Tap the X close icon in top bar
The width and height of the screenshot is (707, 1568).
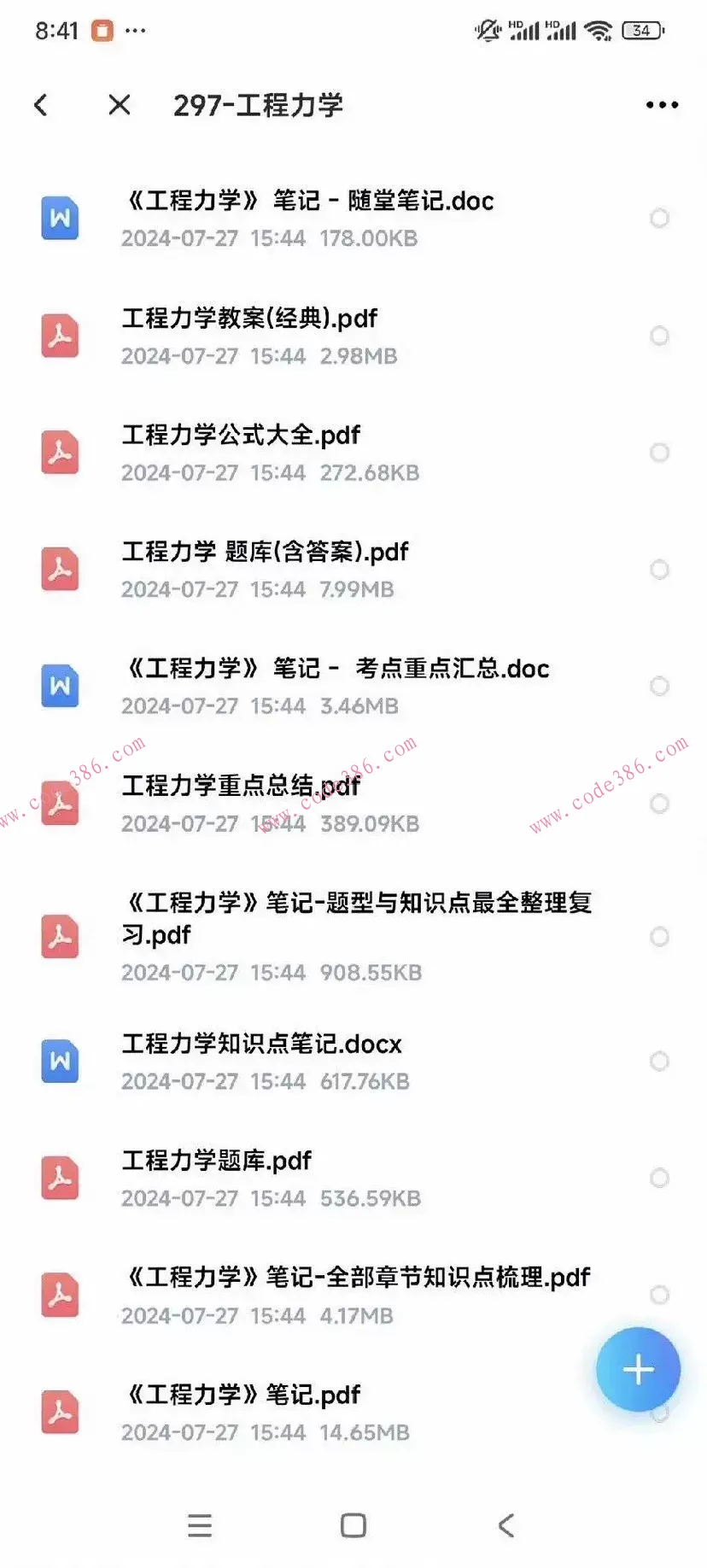click(x=119, y=104)
